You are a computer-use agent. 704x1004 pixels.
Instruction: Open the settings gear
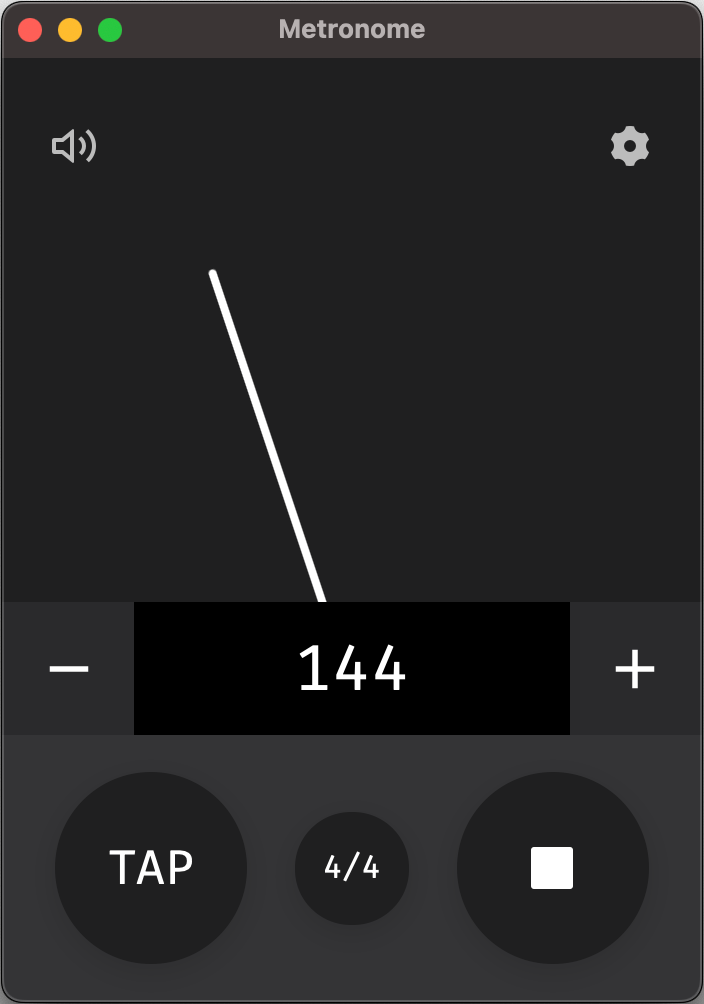[630, 147]
